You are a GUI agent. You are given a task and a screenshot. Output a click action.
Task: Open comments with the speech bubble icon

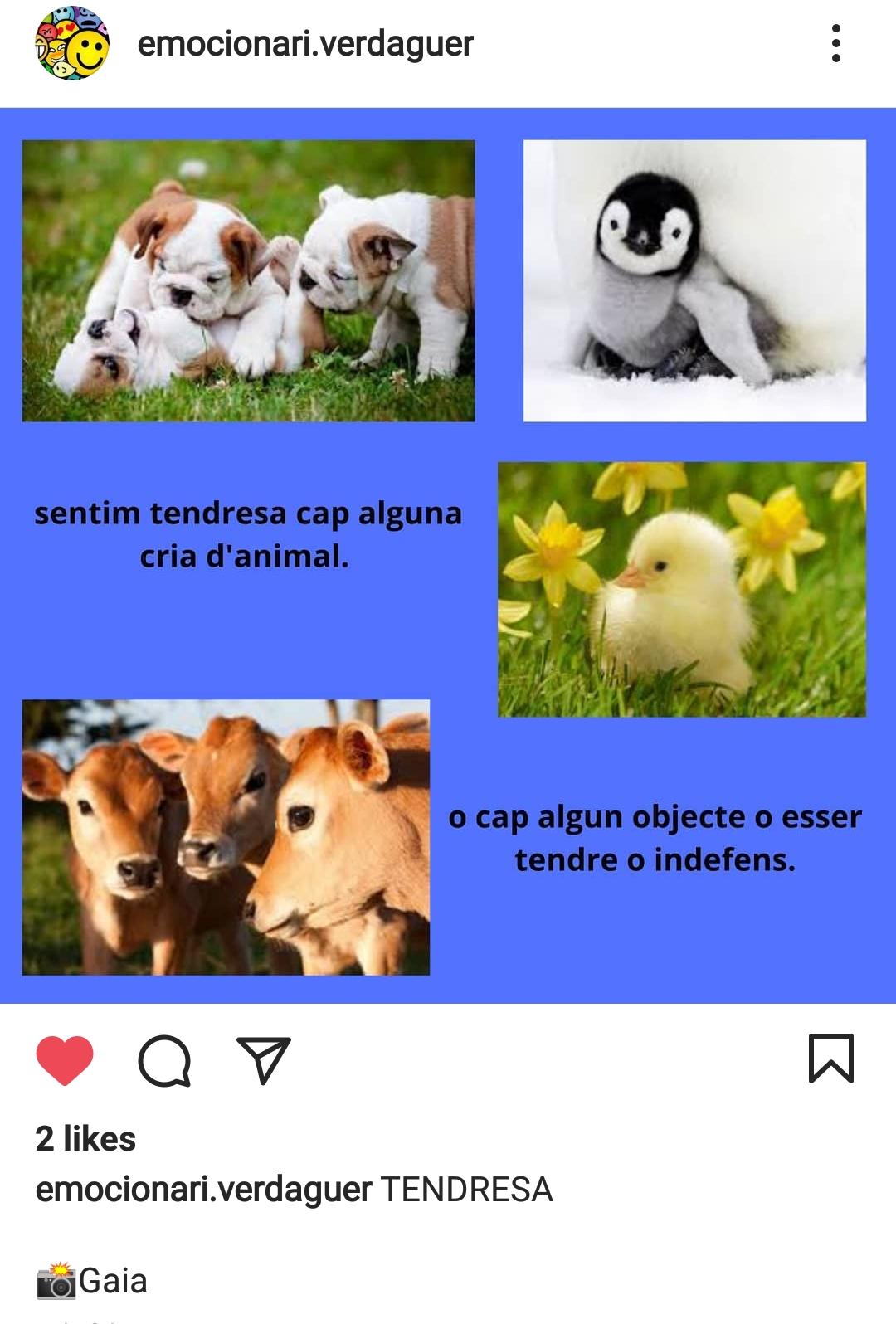coord(164,1059)
